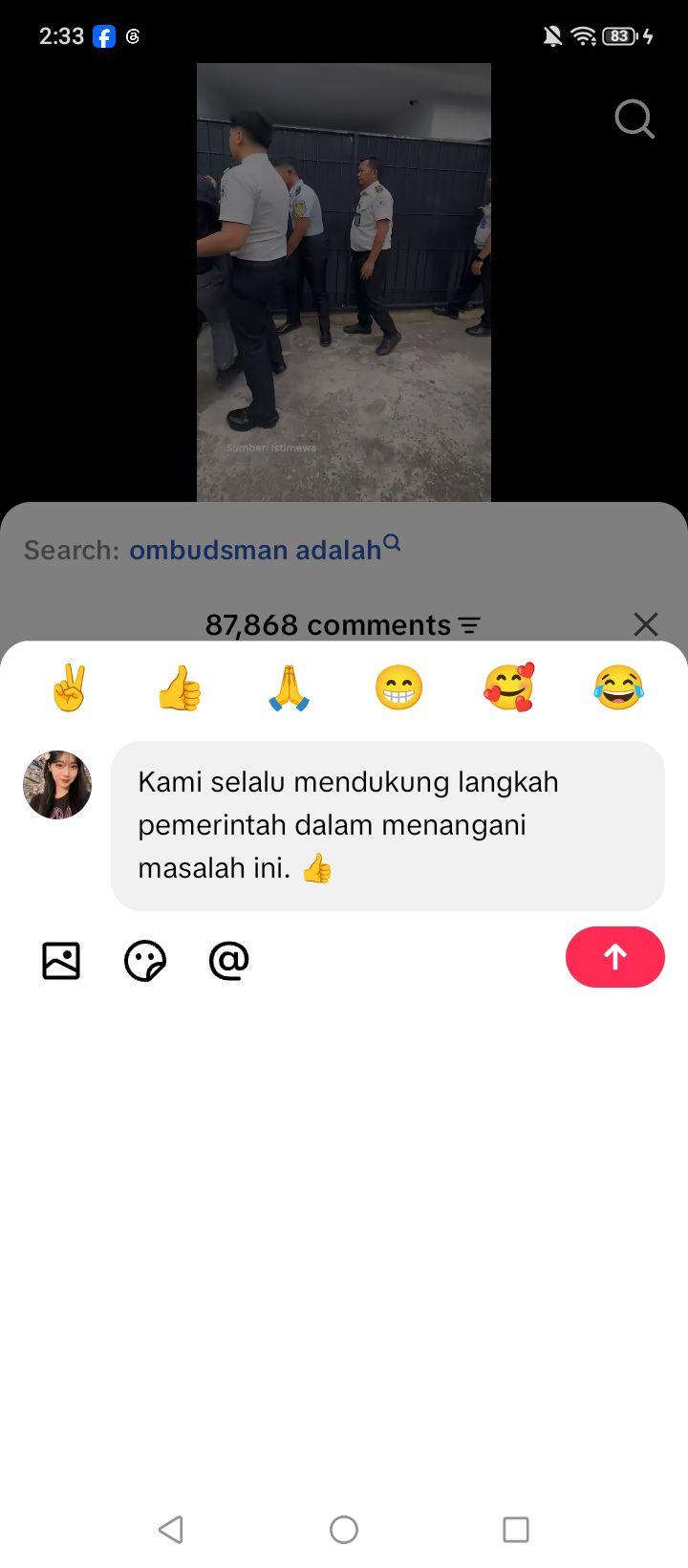Insert the grinning face emoji
Viewport: 688px width, 1568px height.
pyautogui.click(x=398, y=687)
